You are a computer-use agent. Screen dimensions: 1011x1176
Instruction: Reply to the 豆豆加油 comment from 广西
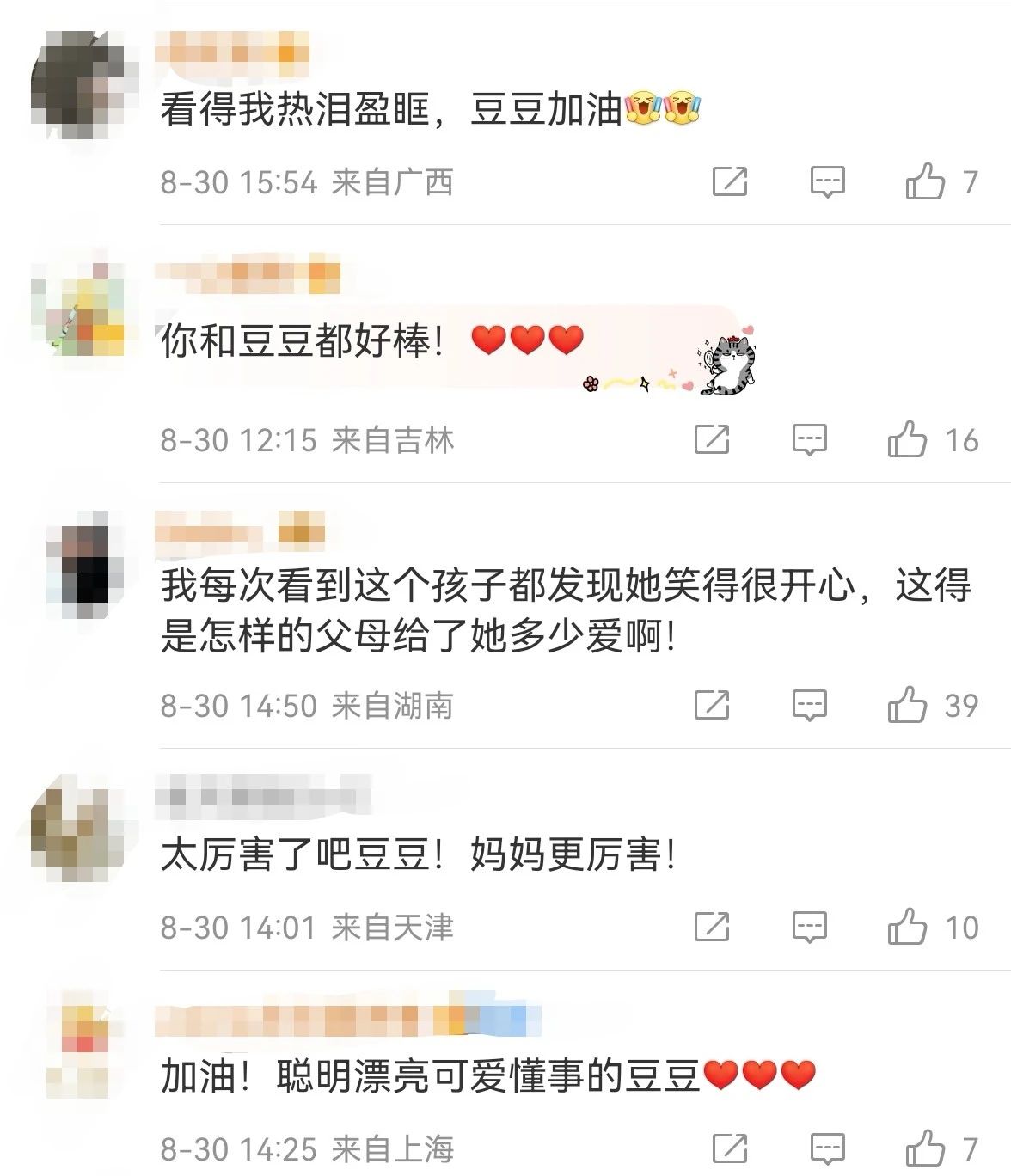click(x=828, y=181)
